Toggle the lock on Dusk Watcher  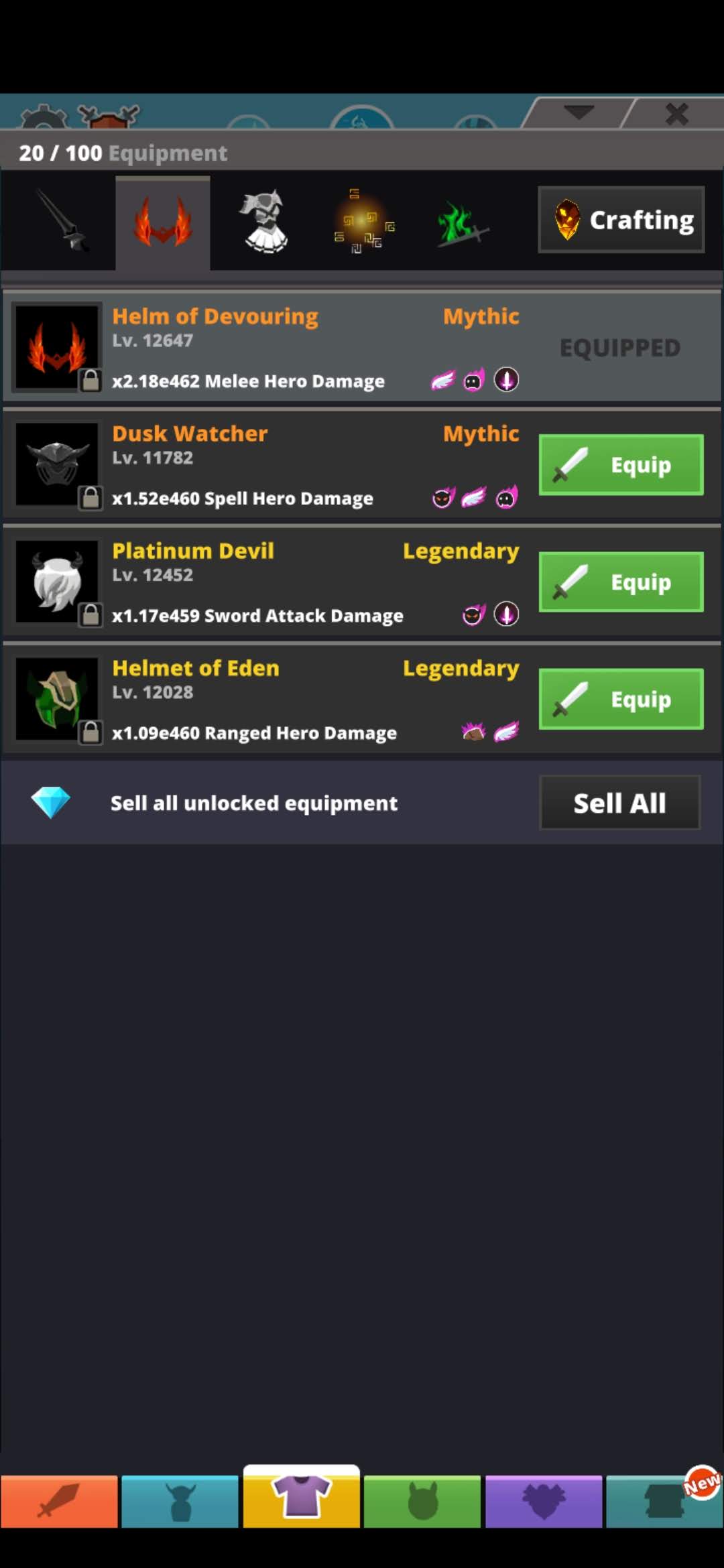tap(90, 498)
